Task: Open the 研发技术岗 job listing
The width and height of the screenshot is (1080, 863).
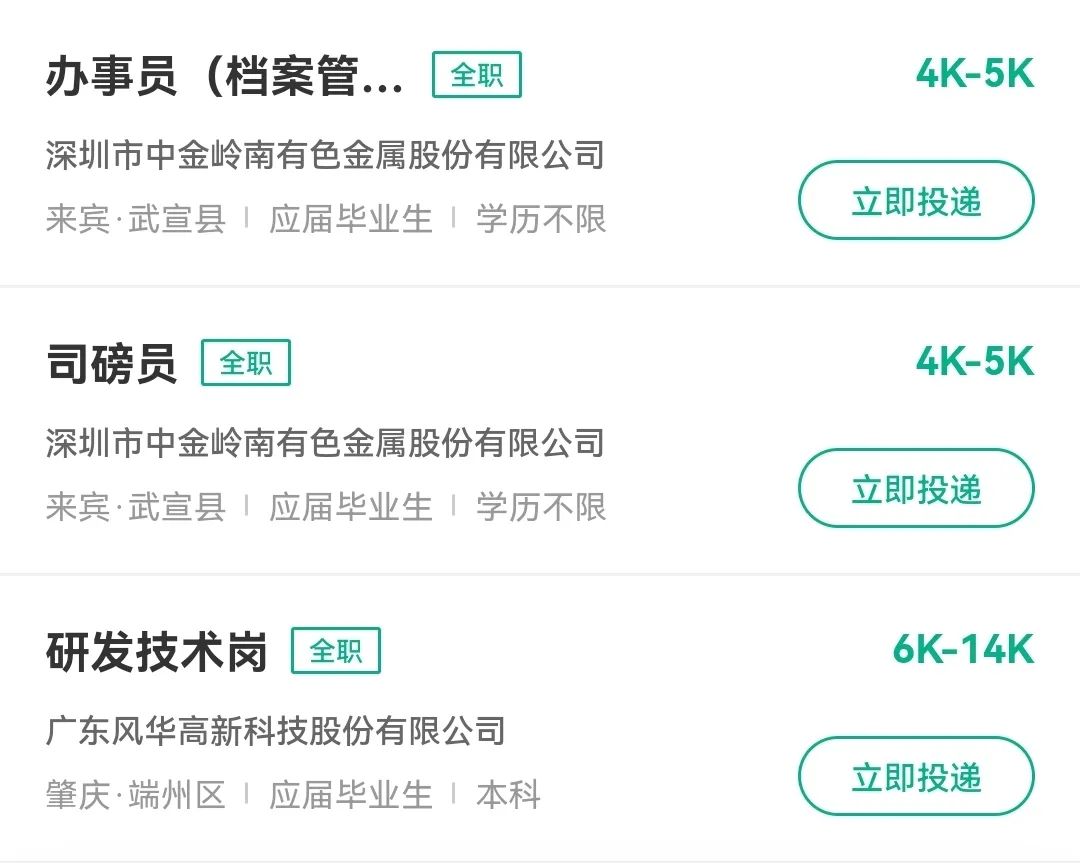Action: click(x=157, y=653)
